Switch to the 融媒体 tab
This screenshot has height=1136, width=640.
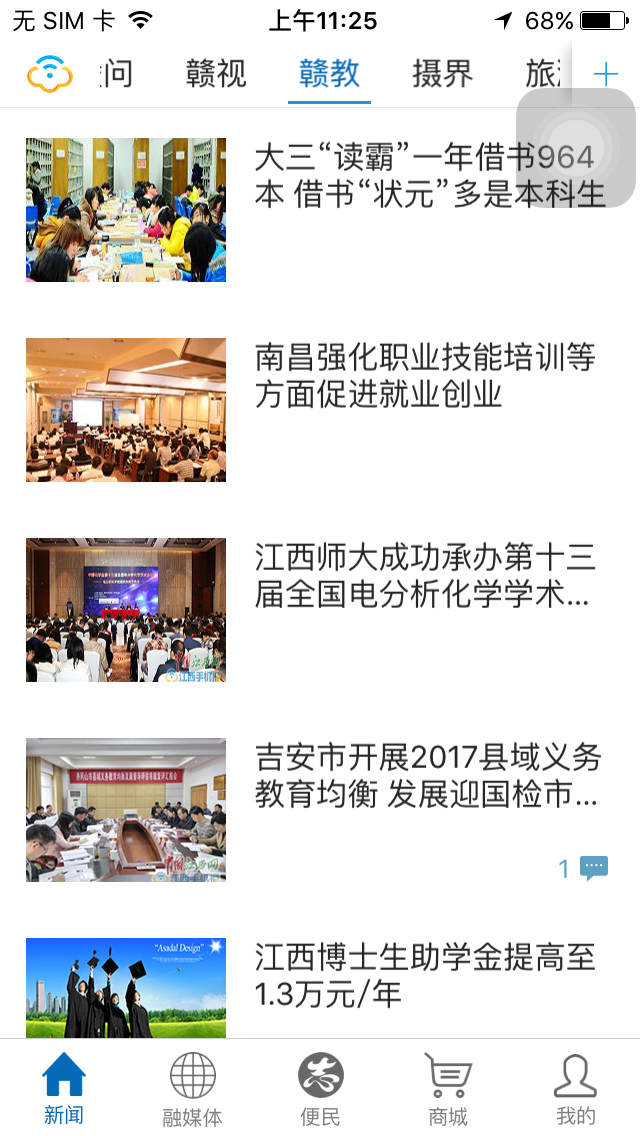coord(192,1088)
